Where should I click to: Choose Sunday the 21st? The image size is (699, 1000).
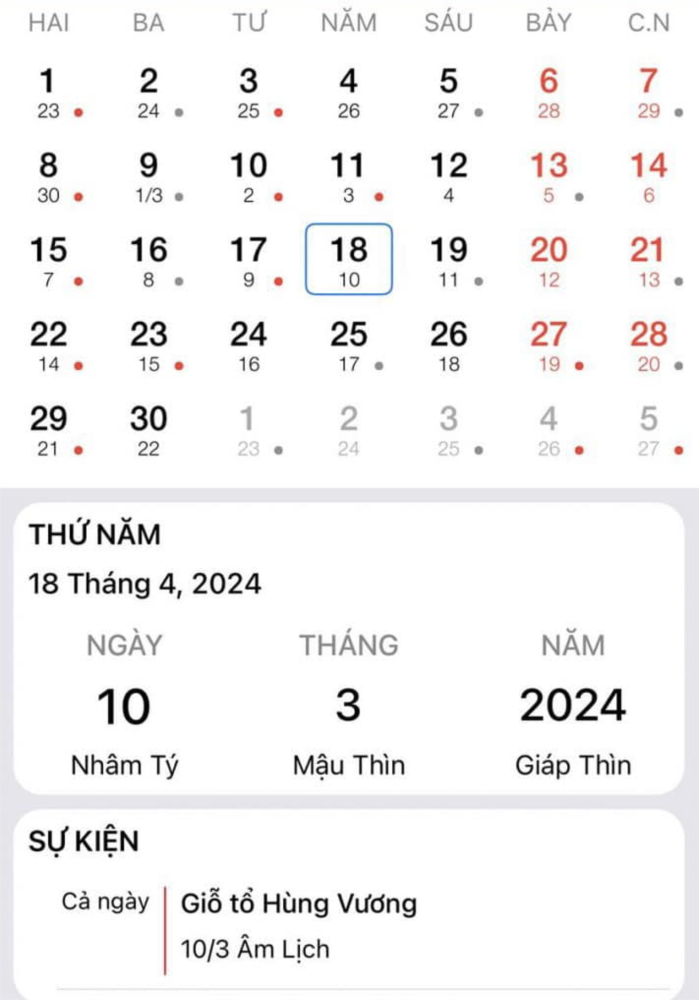648,259
